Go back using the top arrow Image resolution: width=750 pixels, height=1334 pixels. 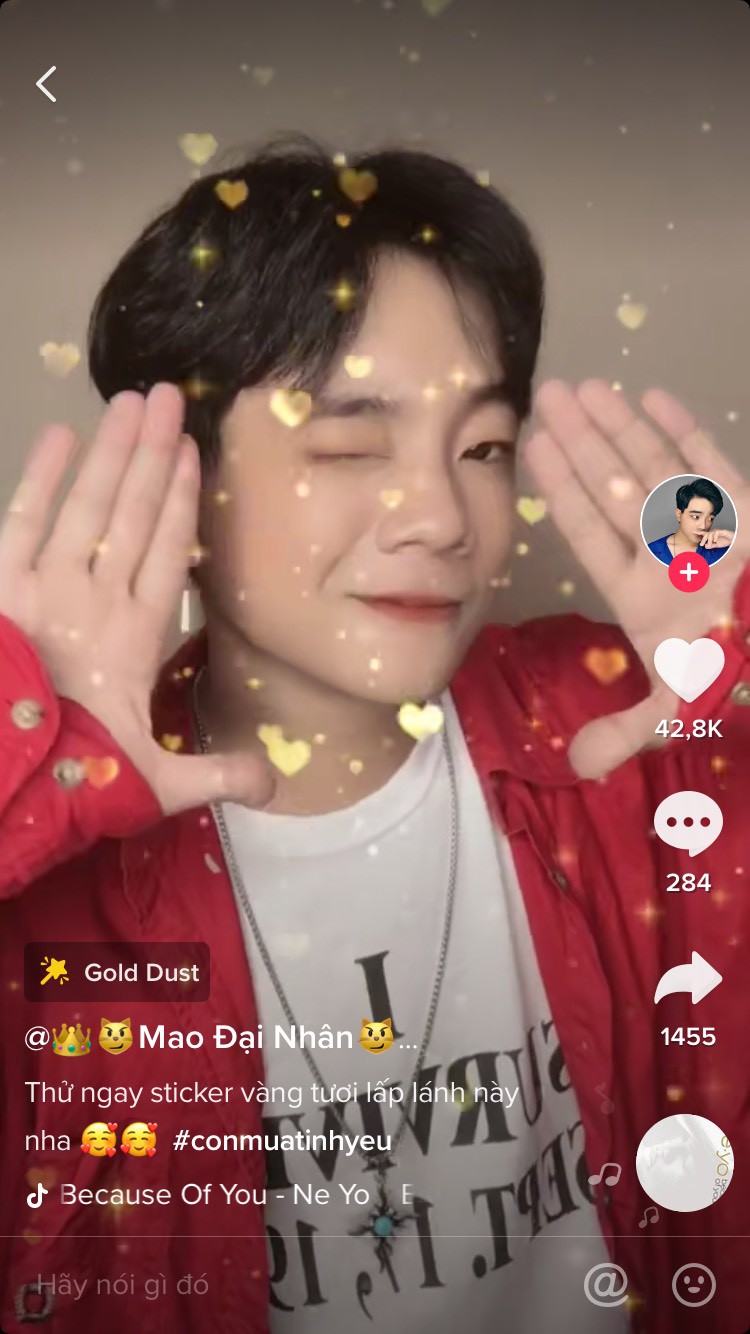46,85
